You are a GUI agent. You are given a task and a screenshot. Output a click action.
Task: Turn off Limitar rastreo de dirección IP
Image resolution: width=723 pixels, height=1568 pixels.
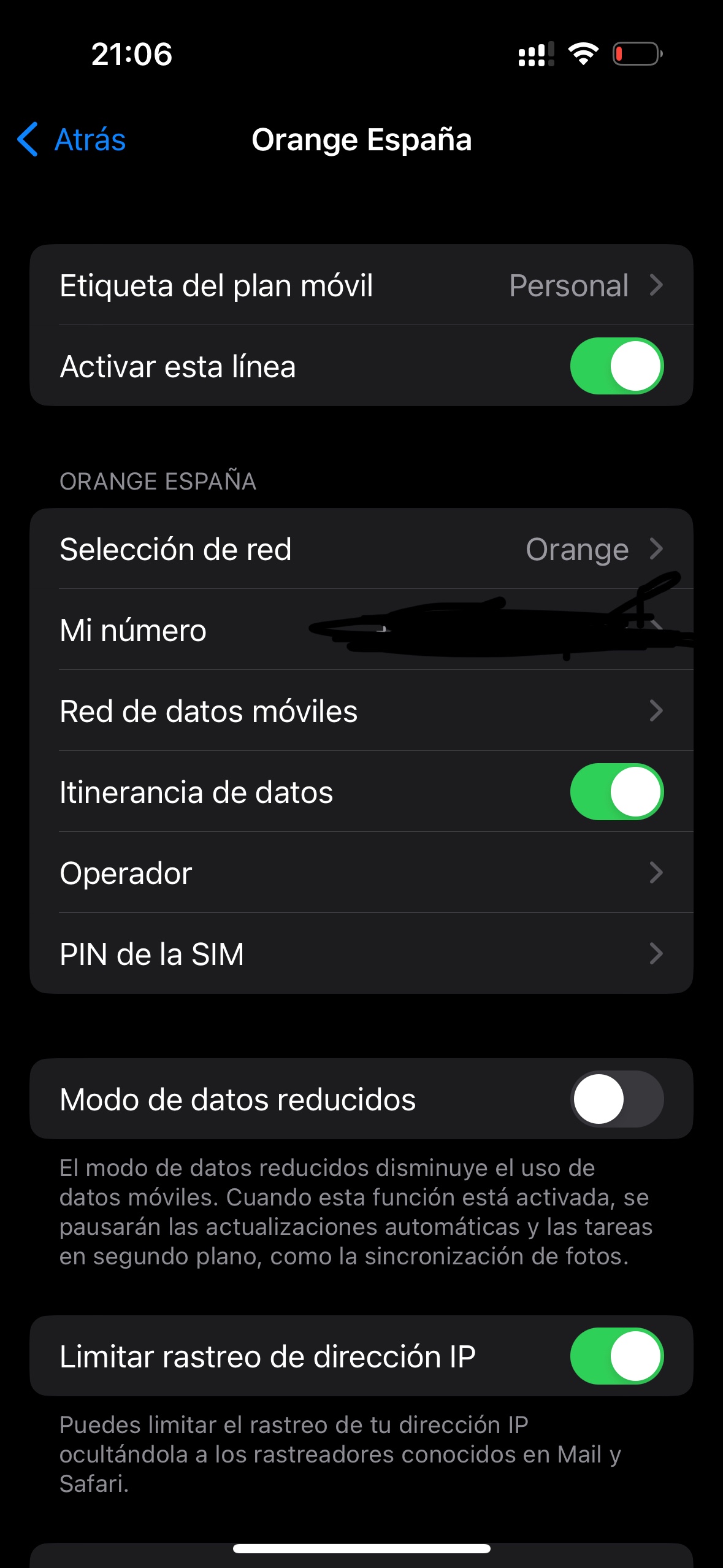click(x=616, y=1356)
